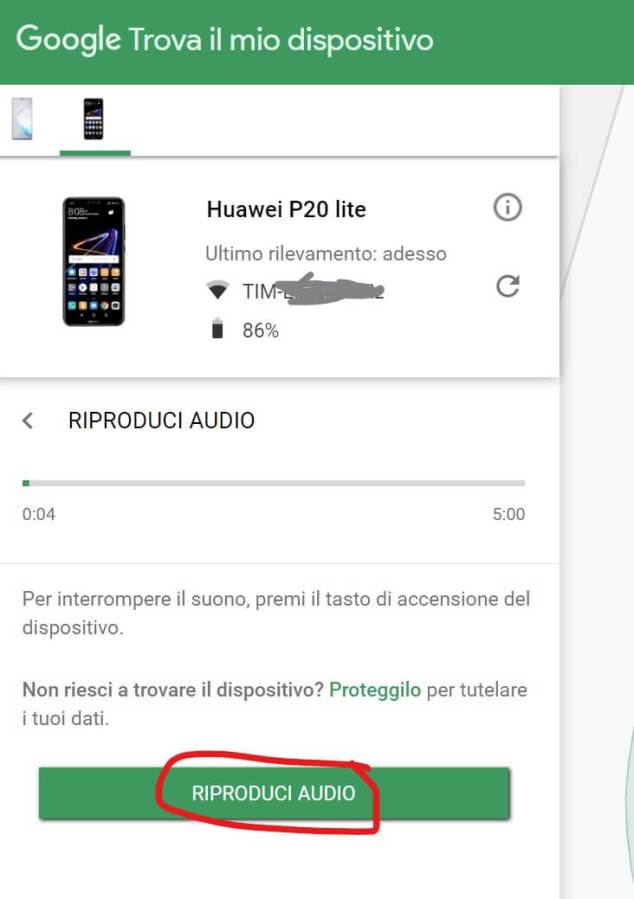Open the Proteggilo link
Viewport: 634px width, 899px height.
tap(375, 691)
